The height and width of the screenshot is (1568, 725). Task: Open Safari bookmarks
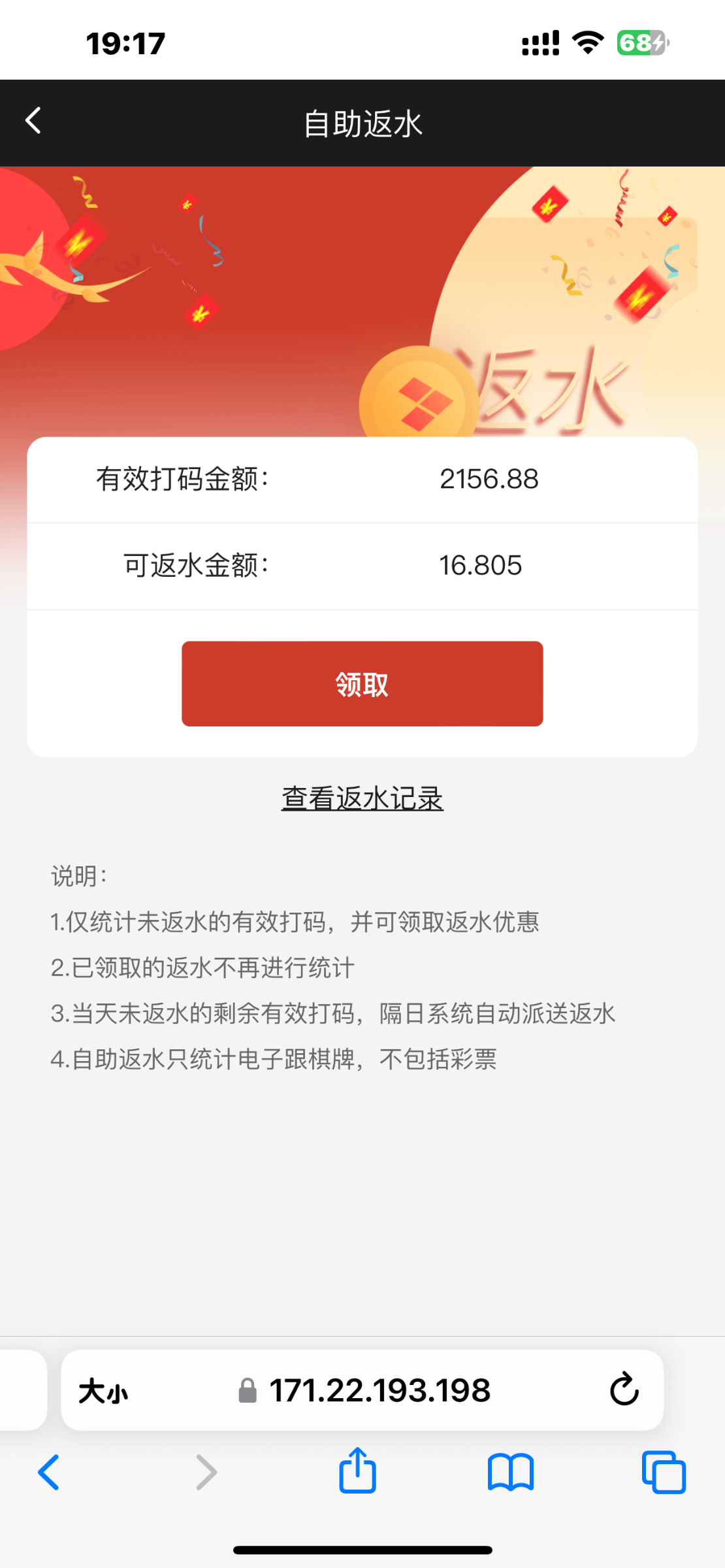click(x=511, y=1473)
